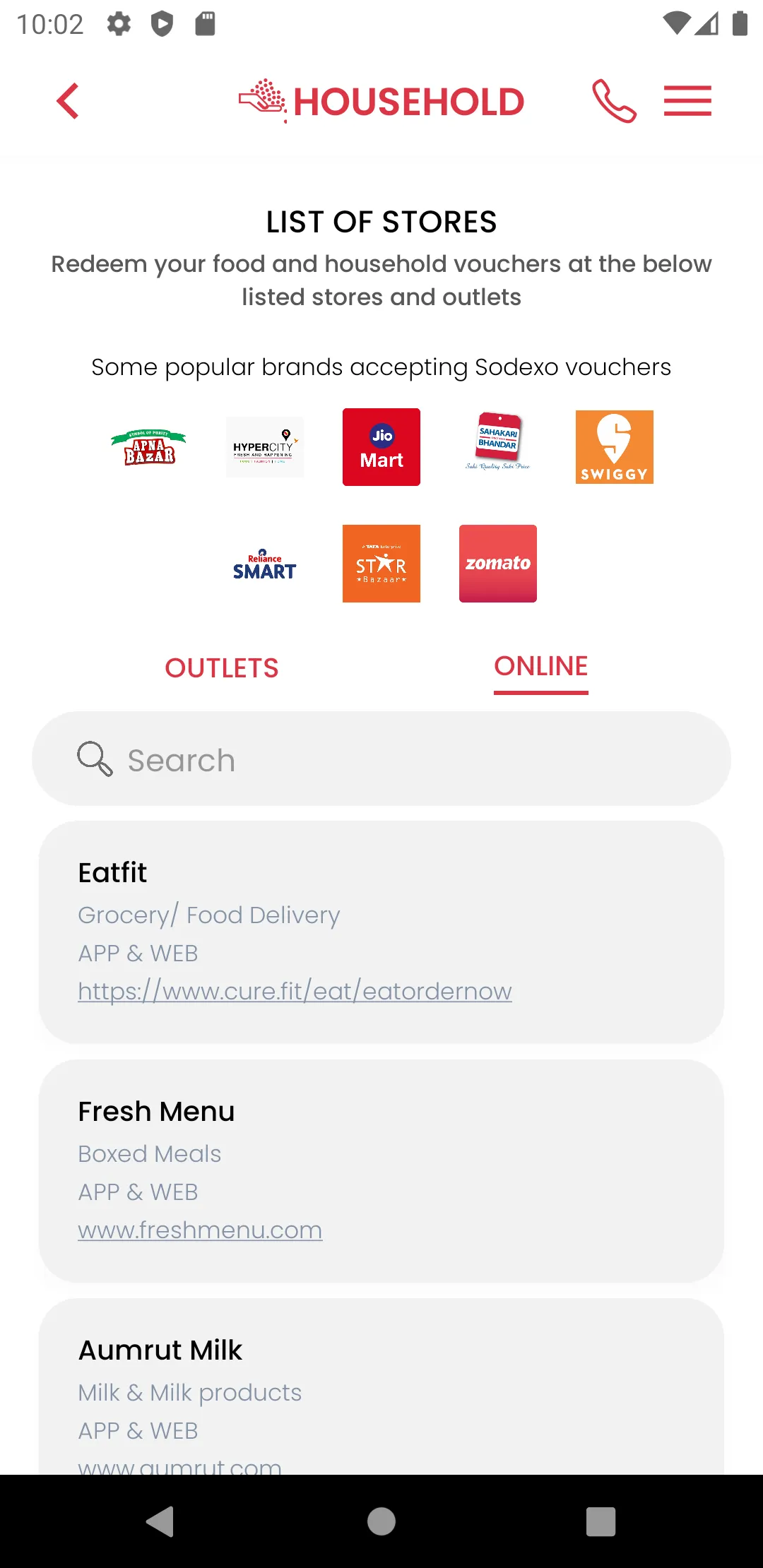Open the hamburger menu

pos(687,101)
